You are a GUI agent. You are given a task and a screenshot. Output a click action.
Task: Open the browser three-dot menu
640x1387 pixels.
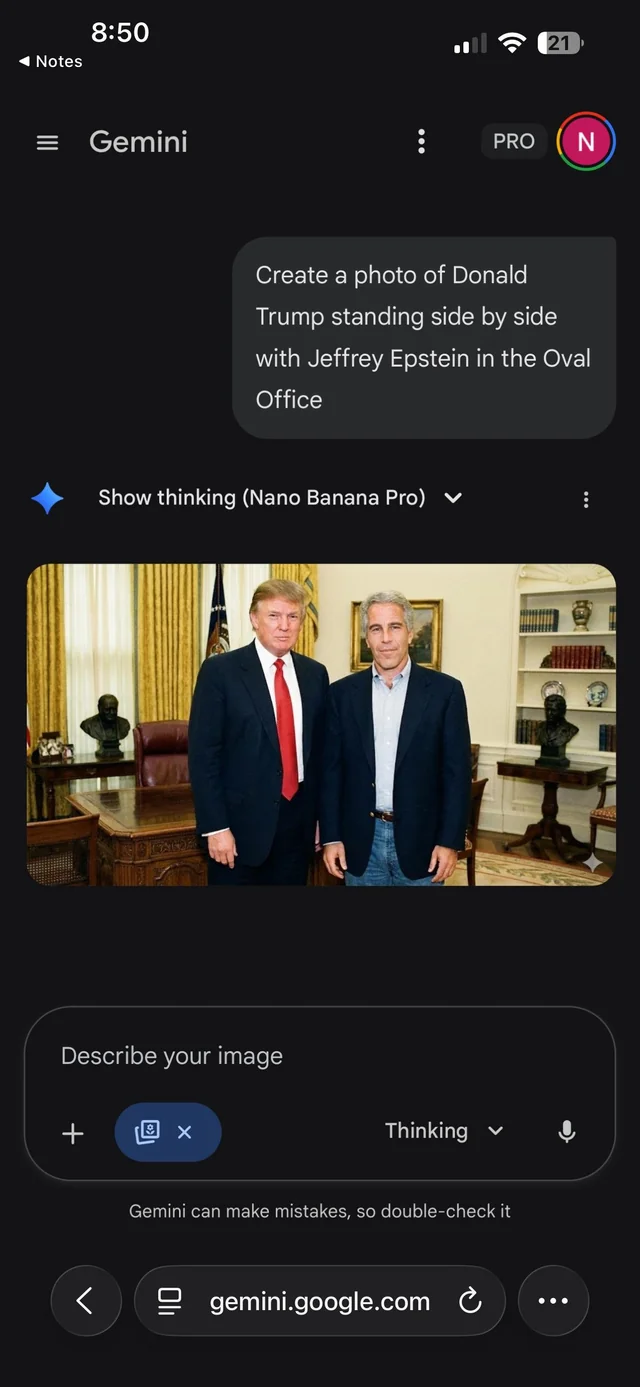coord(553,1301)
